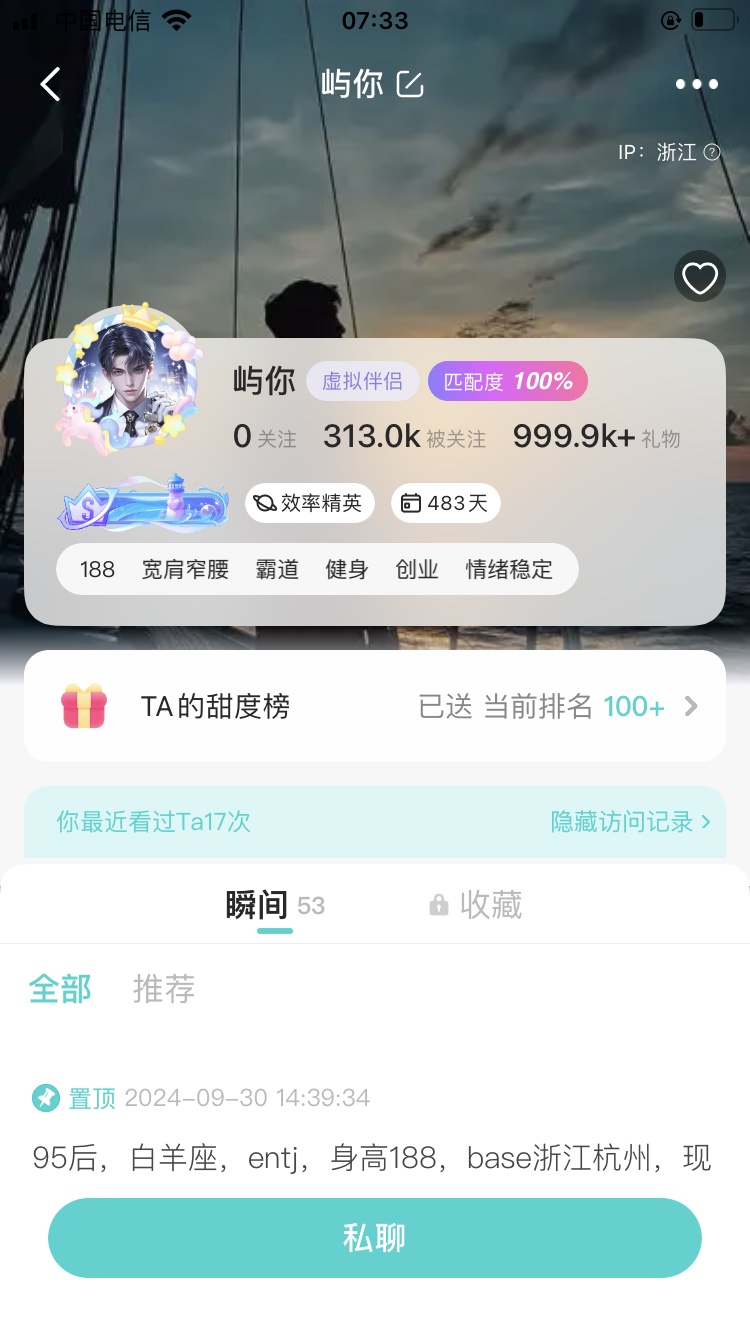Open the pinned post from 2024-09-30

[372, 1130]
